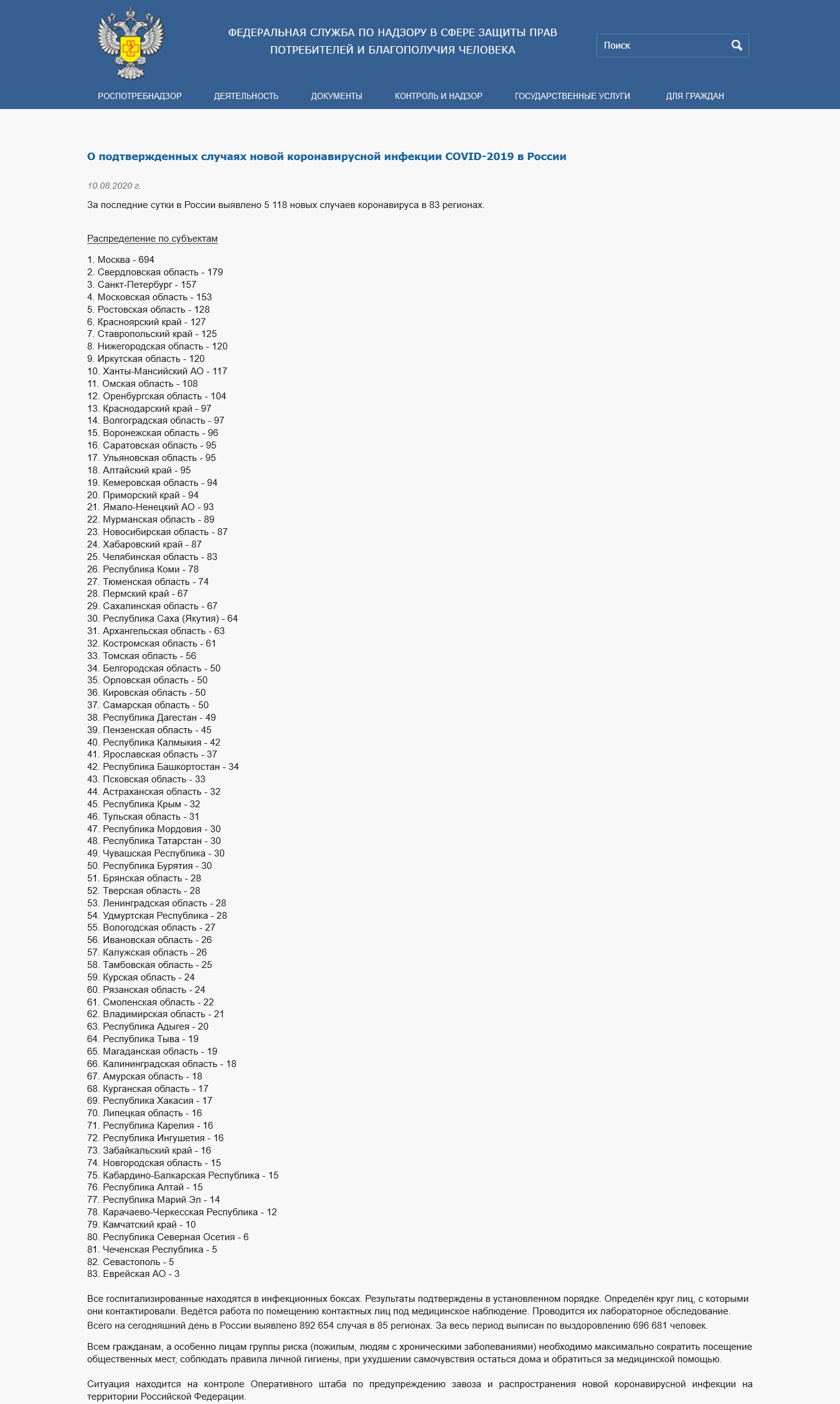Tap the magnifying glass search icon
The width and height of the screenshot is (840, 1404).
coord(737,45)
